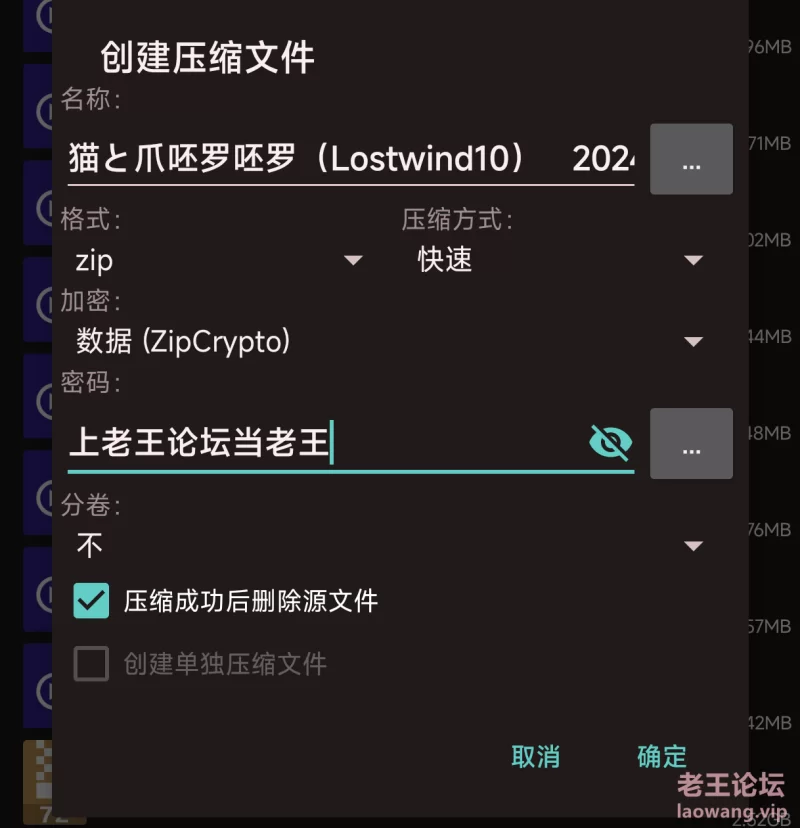Viewport: 800px width, 828px height.
Task: Tap the 名称 archive name field
Action: [x=350, y=159]
